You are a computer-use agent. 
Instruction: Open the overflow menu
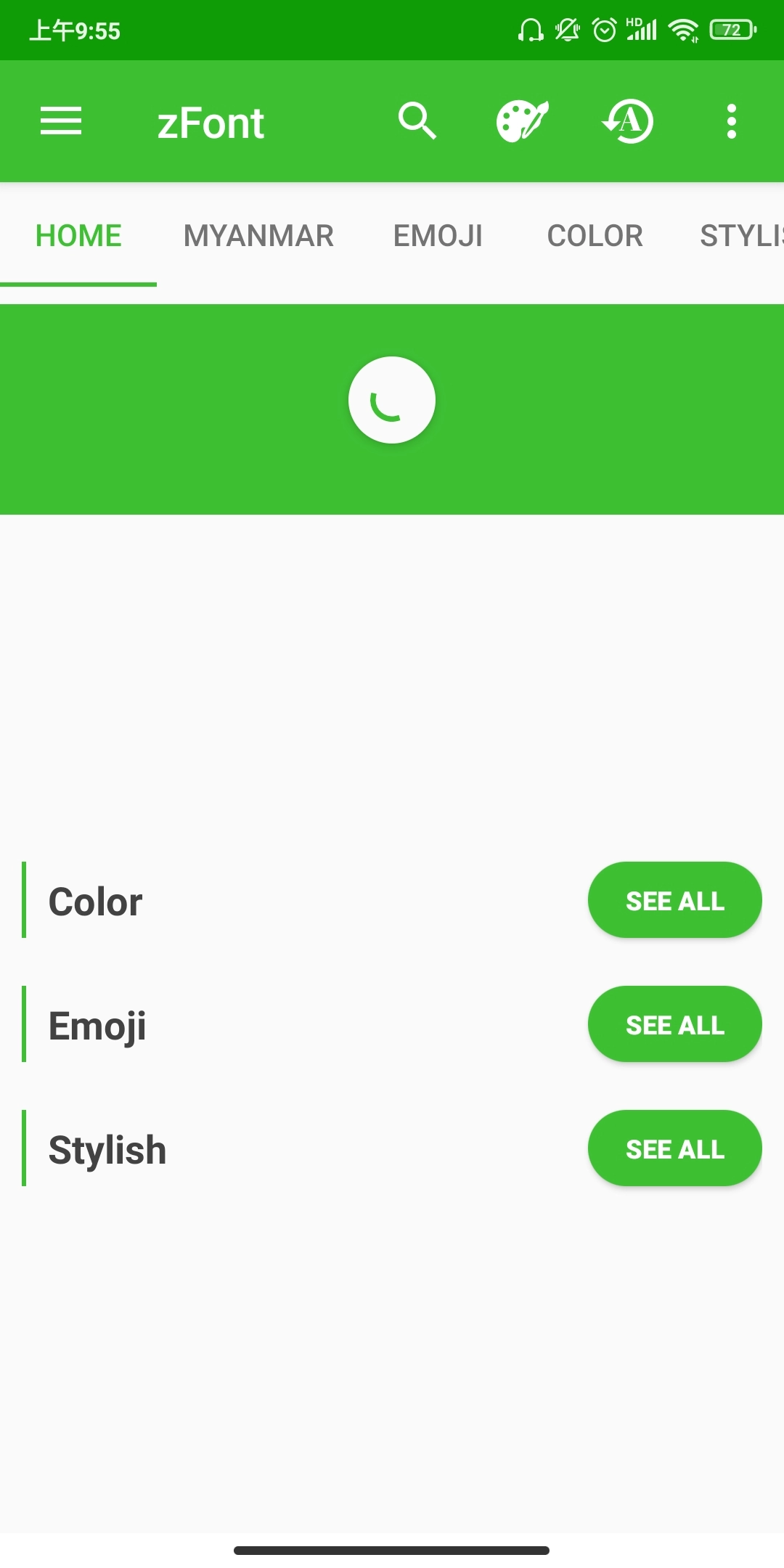point(731,121)
